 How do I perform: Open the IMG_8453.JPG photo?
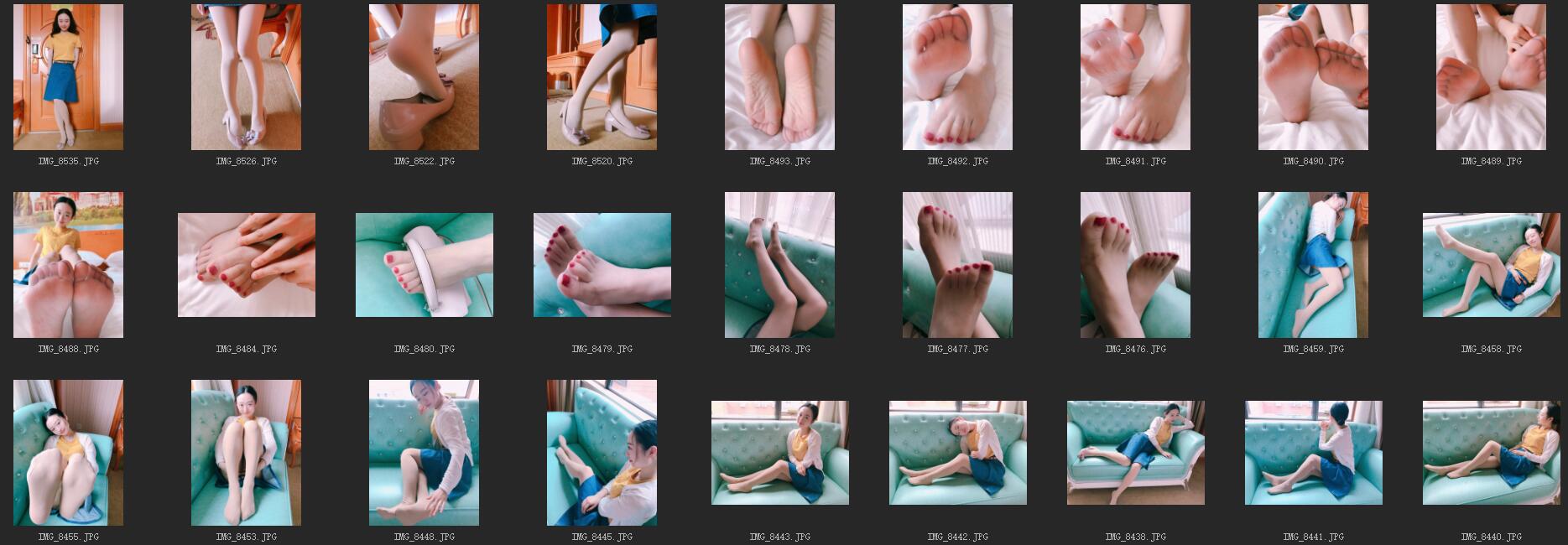pos(246,453)
